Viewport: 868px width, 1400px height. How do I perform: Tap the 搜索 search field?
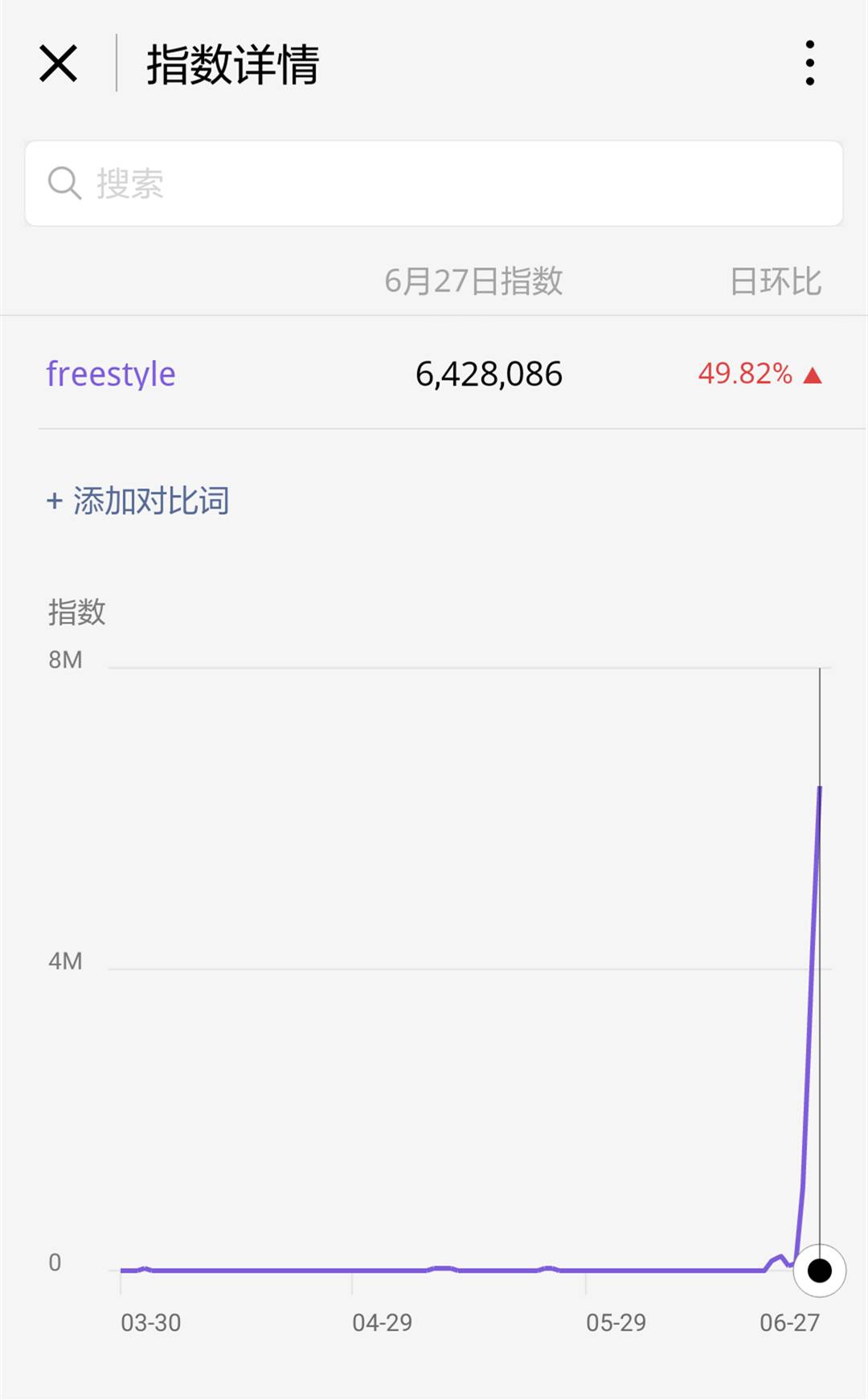(x=434, y=183)
